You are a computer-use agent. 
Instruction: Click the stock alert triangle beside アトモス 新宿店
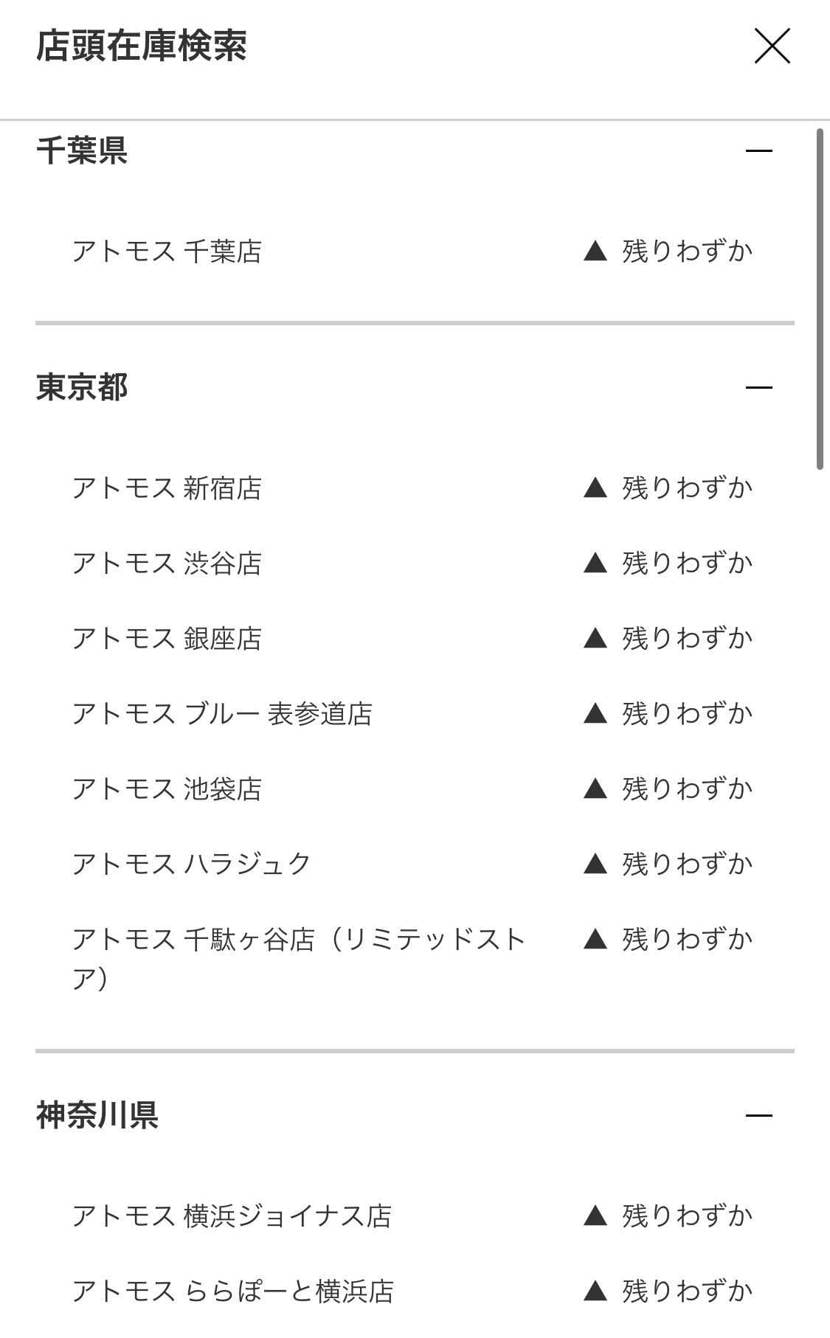point(596,488)
